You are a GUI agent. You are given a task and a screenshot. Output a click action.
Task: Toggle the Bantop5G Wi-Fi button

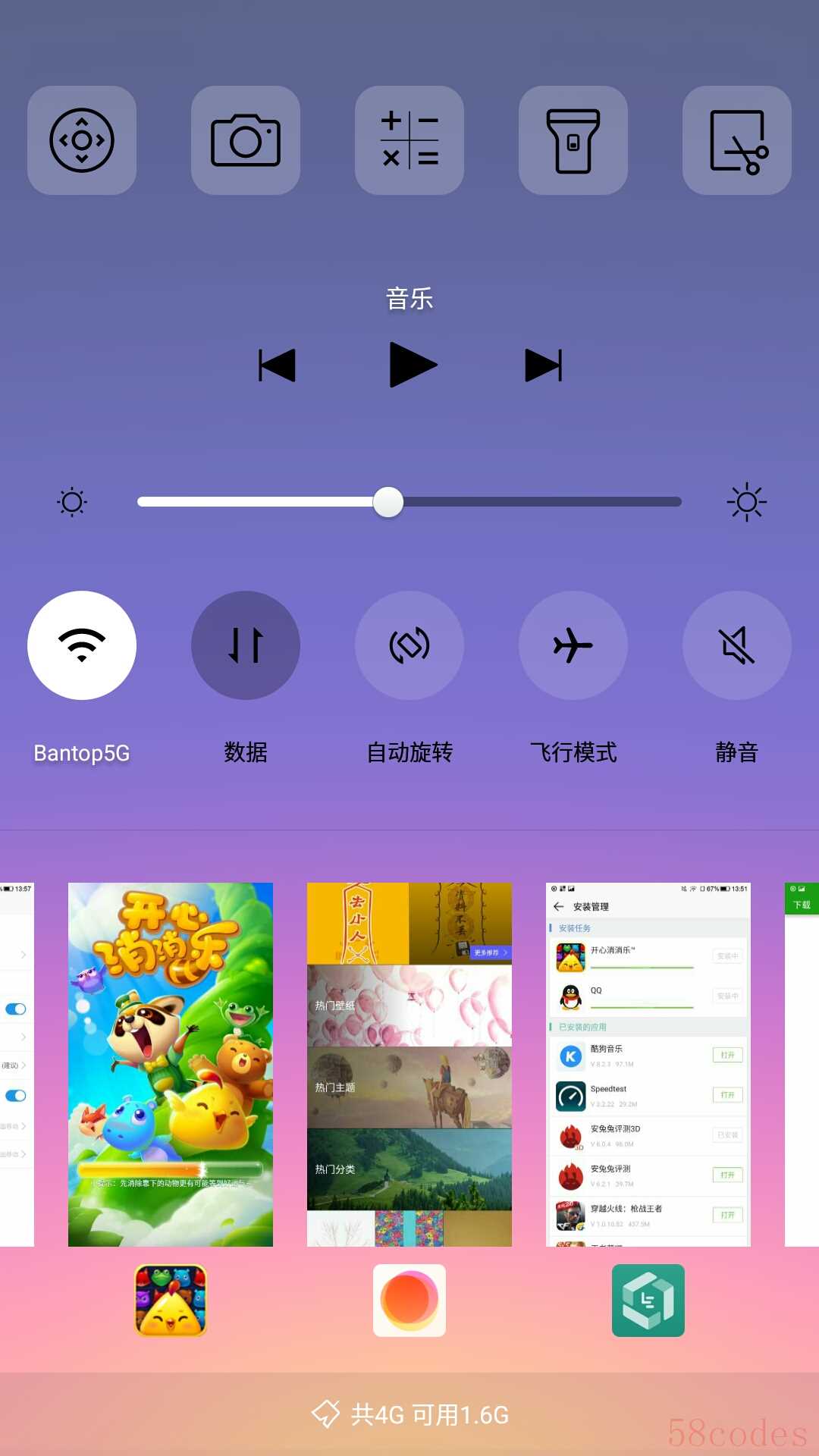point(82,645)
